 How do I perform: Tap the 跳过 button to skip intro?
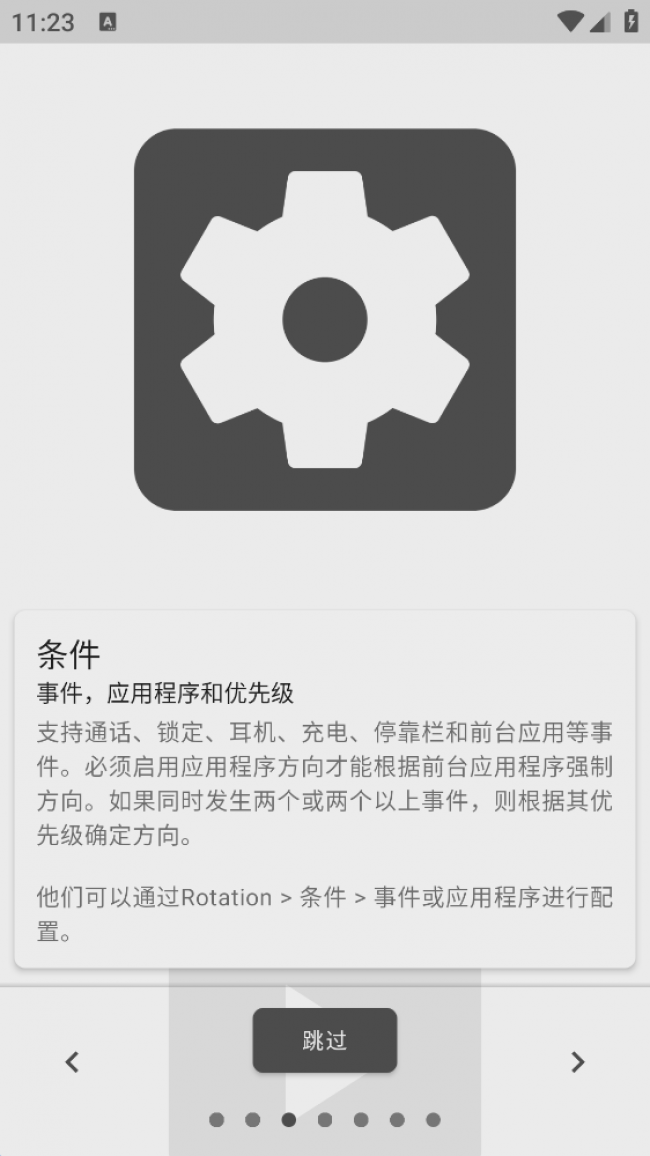pos(325,1040)
